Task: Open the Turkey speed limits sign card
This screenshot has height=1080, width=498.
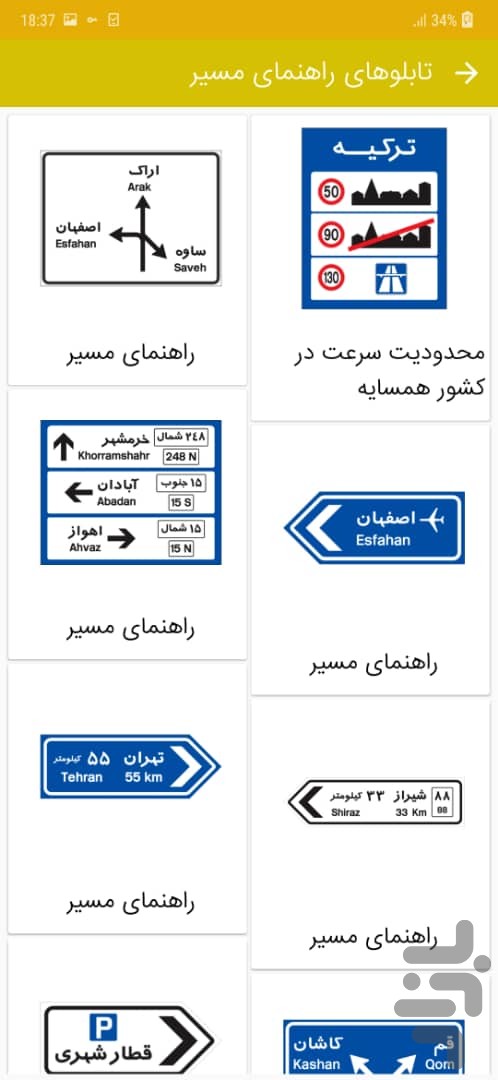Action: point(371,268)
